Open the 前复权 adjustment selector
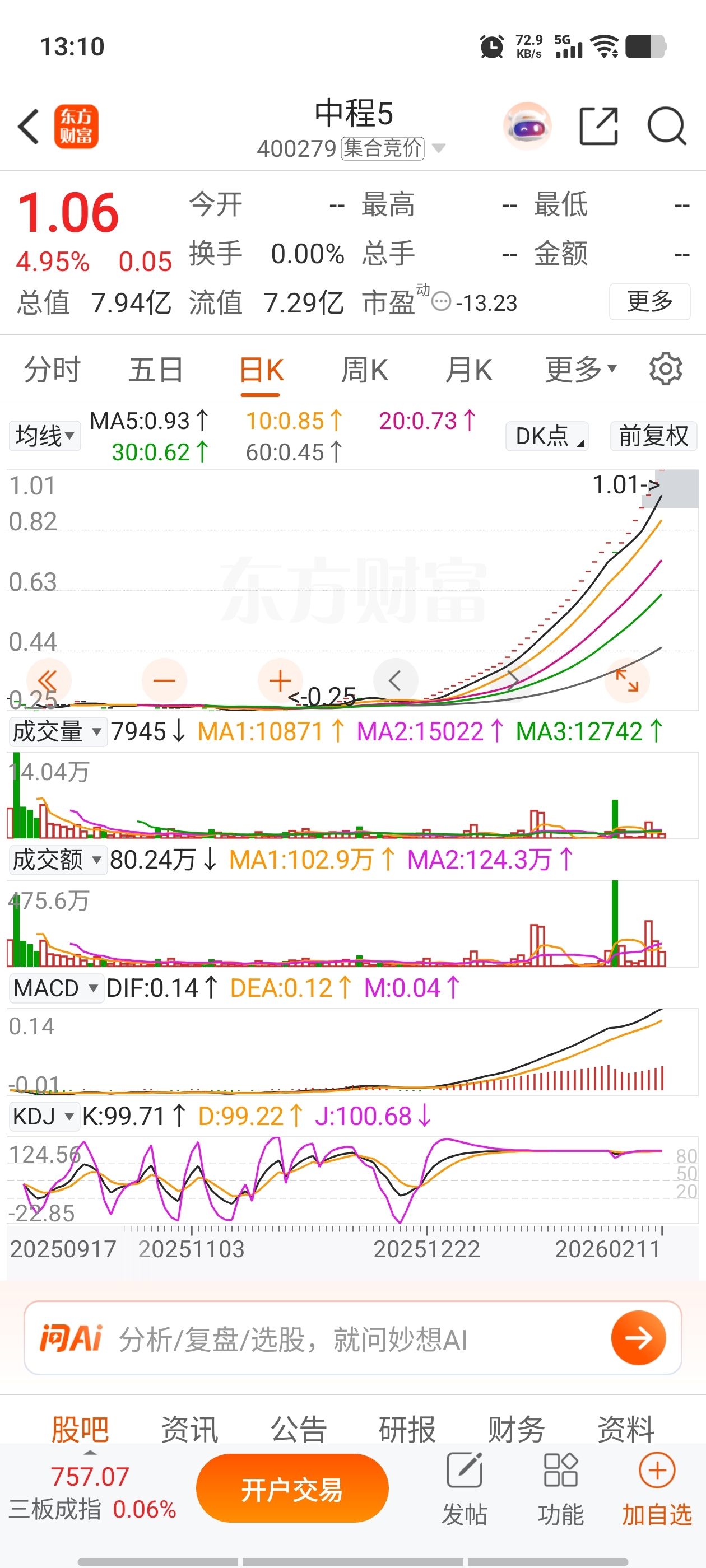Screen dimensions: 706x1568 click(653, 436)
